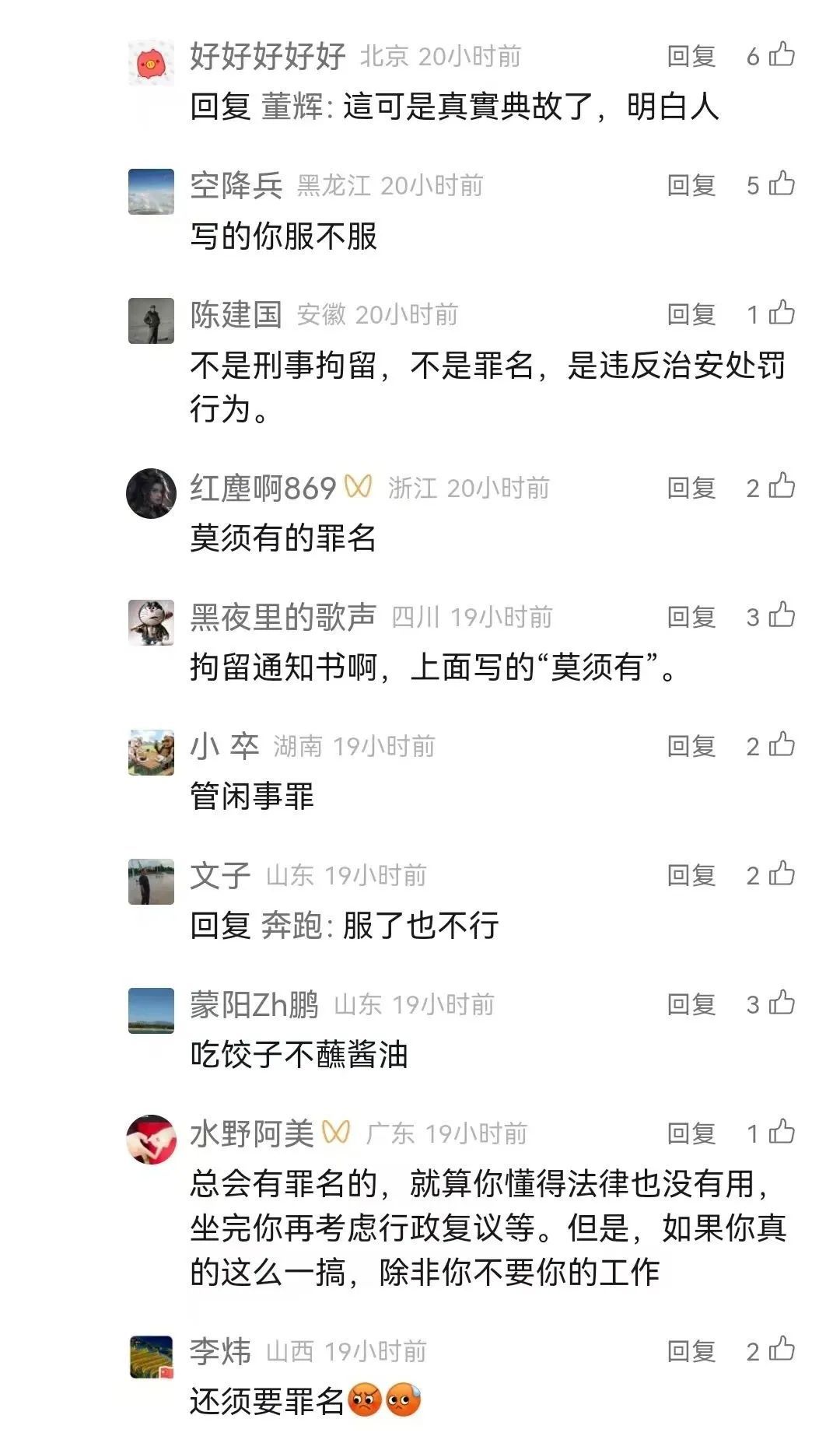Reply to 空降兵's comment

(691, 185)
